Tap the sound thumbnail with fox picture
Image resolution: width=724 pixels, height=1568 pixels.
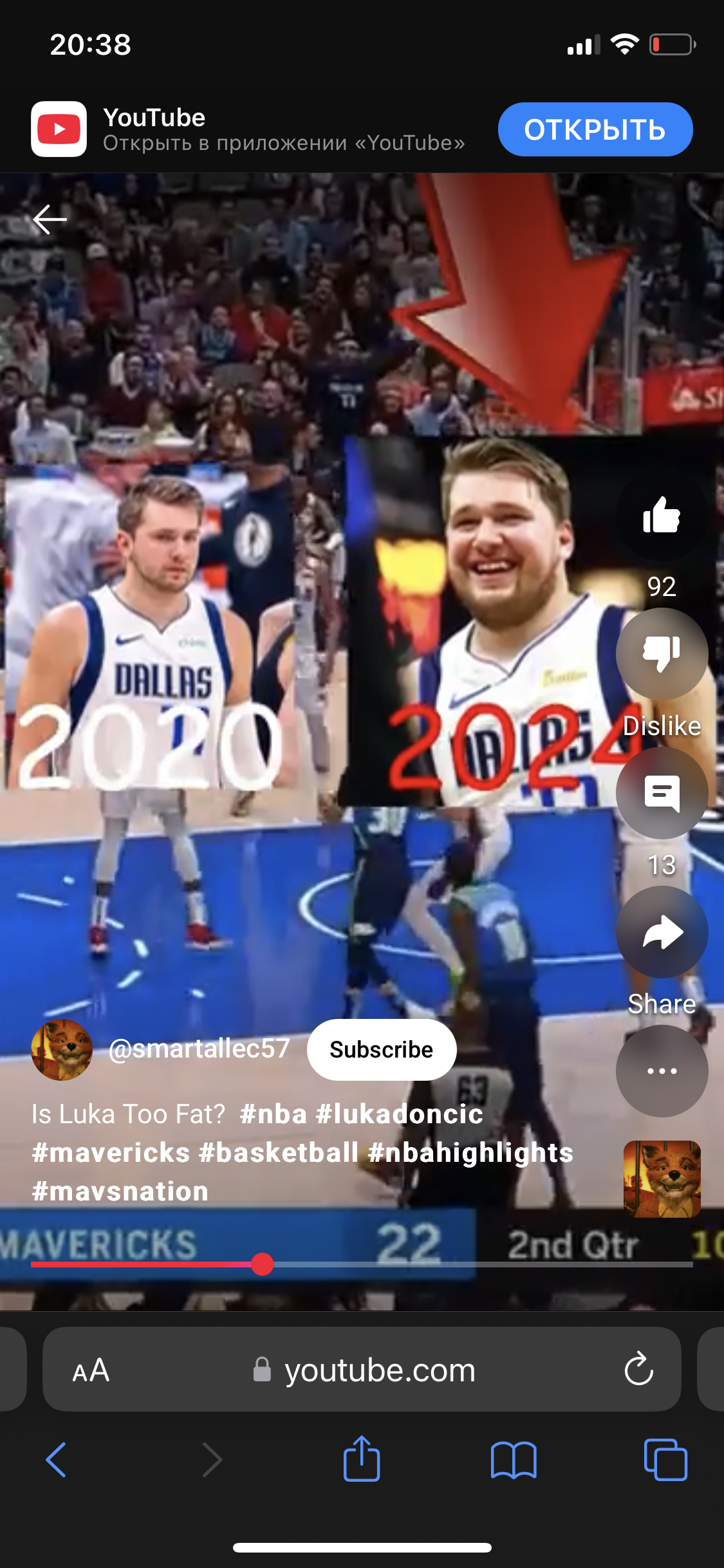(662, 1179)
